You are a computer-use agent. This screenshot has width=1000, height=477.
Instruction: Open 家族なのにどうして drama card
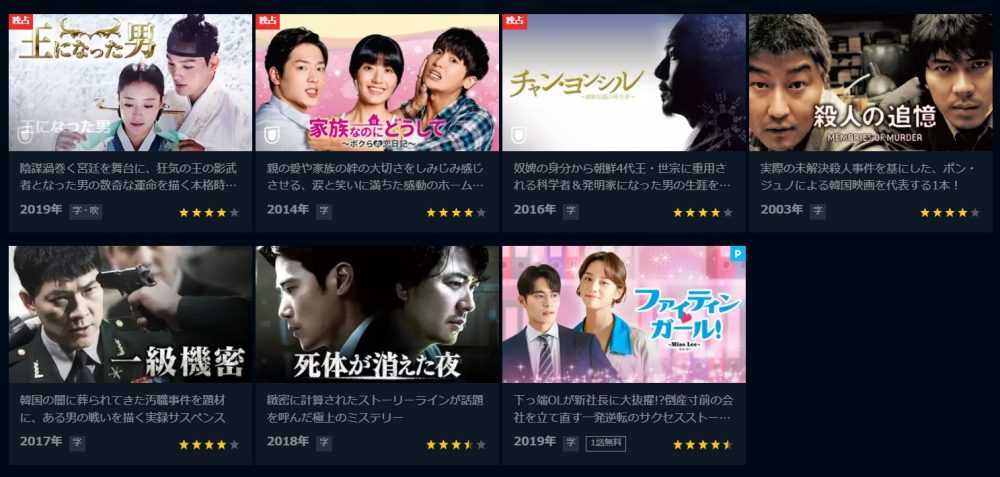377,83
